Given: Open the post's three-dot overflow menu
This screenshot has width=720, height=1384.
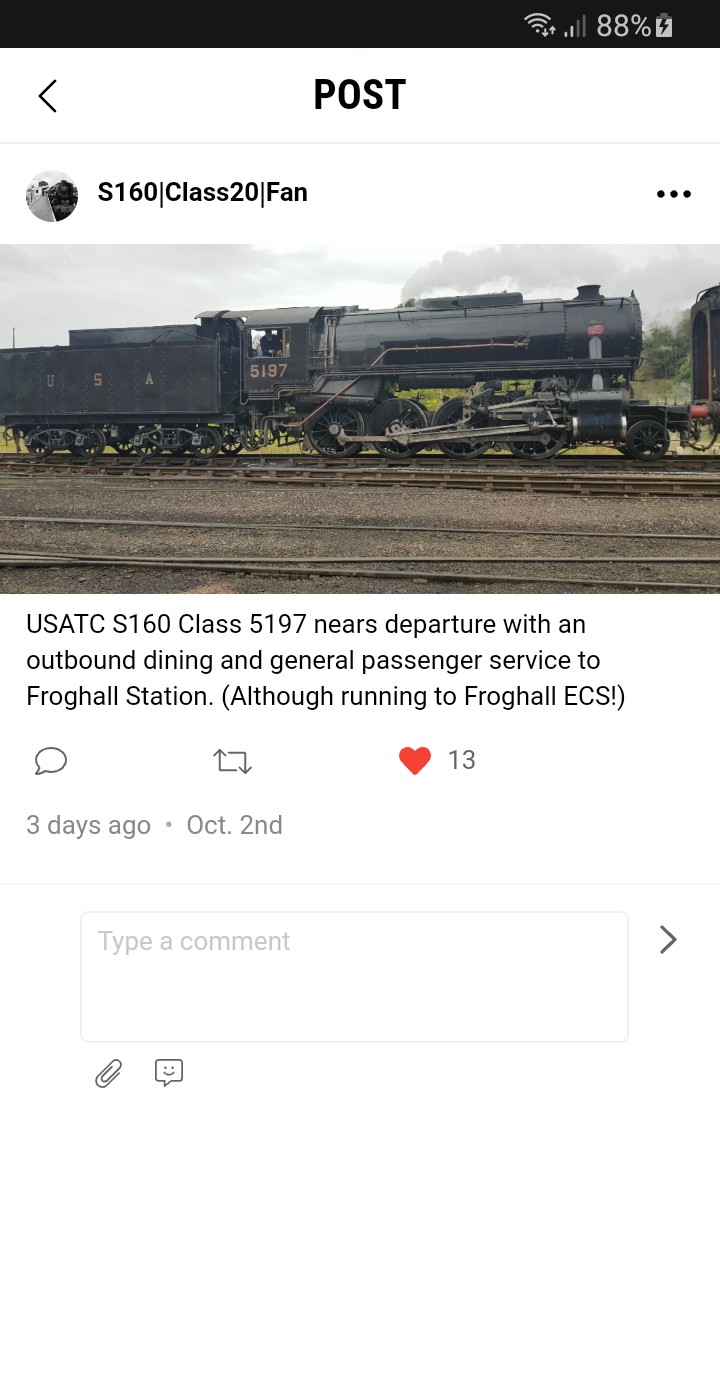Looking at the screenshot, I should point(673,194).
